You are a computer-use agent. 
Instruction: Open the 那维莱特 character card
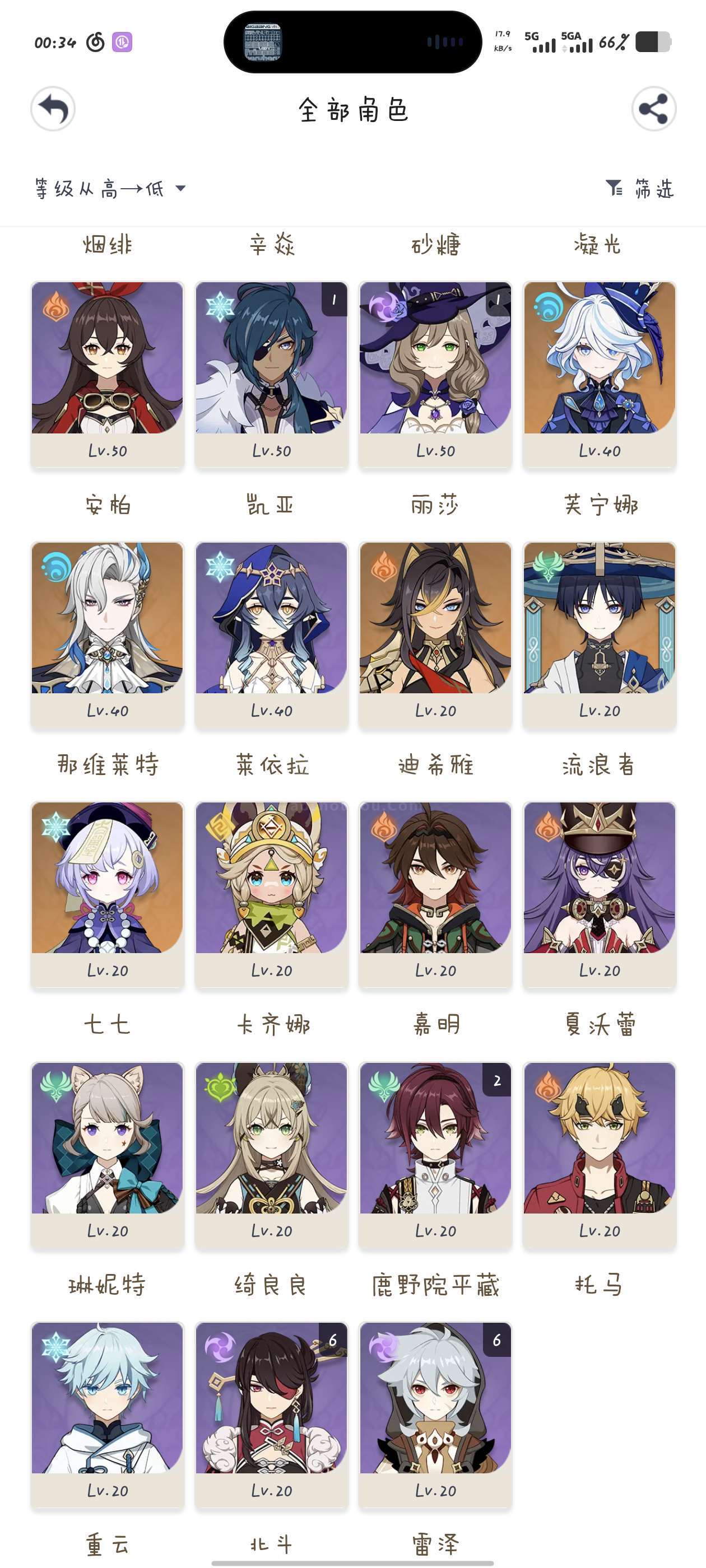tap(107, 635)
